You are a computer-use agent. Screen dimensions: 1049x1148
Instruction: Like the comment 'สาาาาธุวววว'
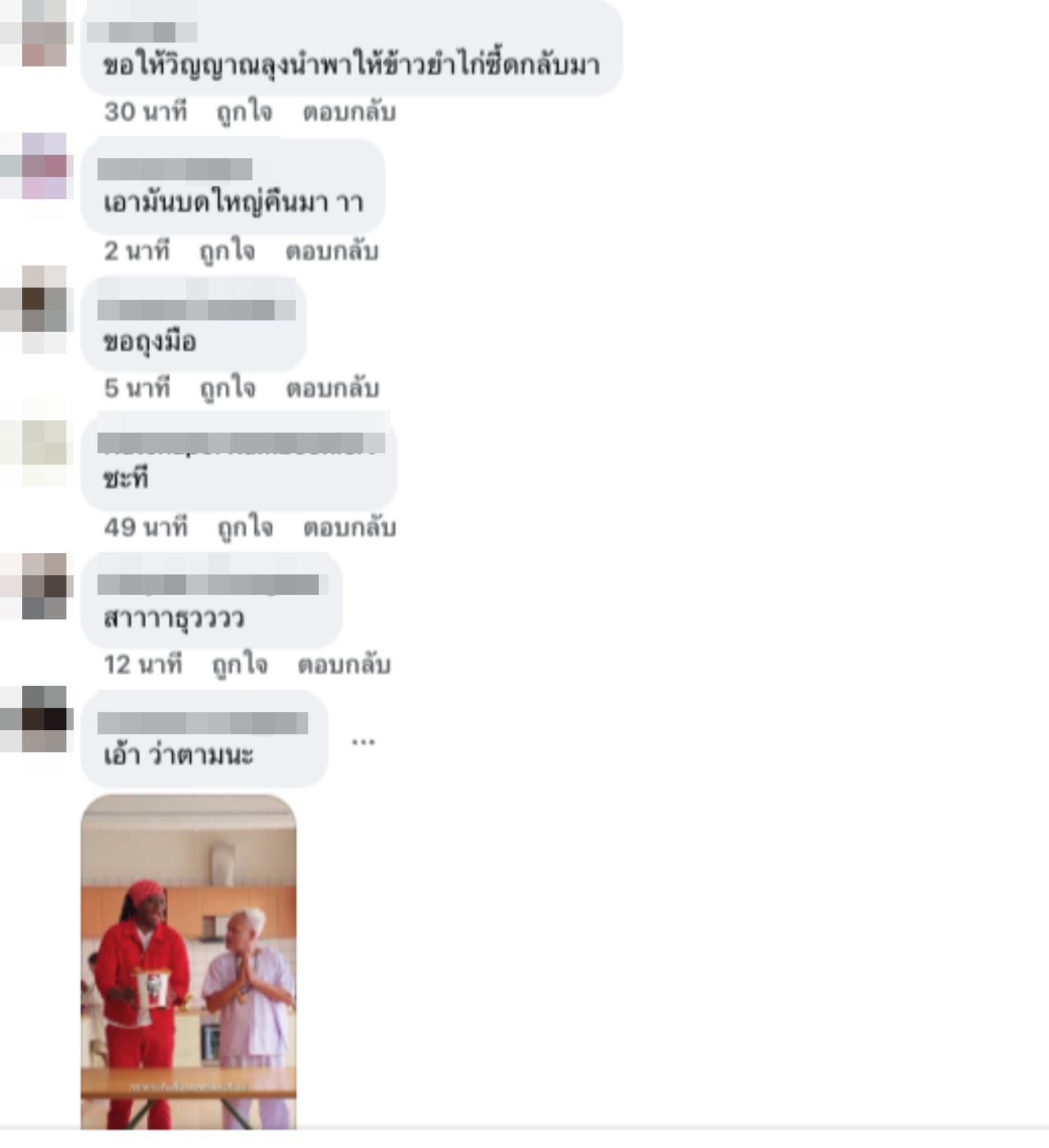239,664
